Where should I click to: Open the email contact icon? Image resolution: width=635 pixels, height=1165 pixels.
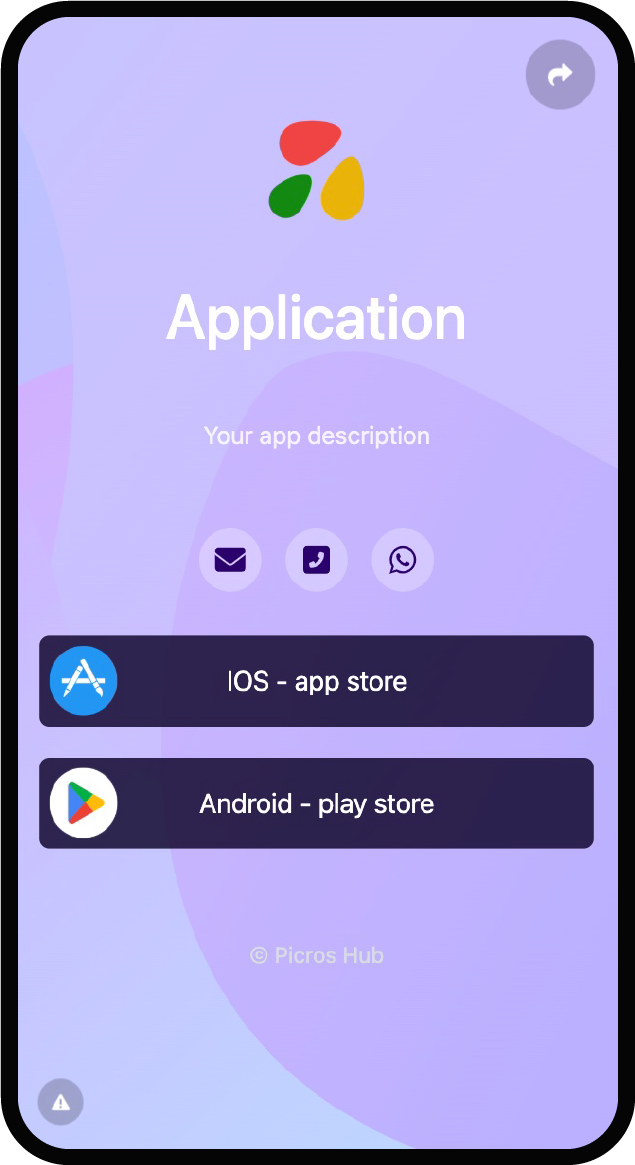pyautogui.click(x=230, y=560)
